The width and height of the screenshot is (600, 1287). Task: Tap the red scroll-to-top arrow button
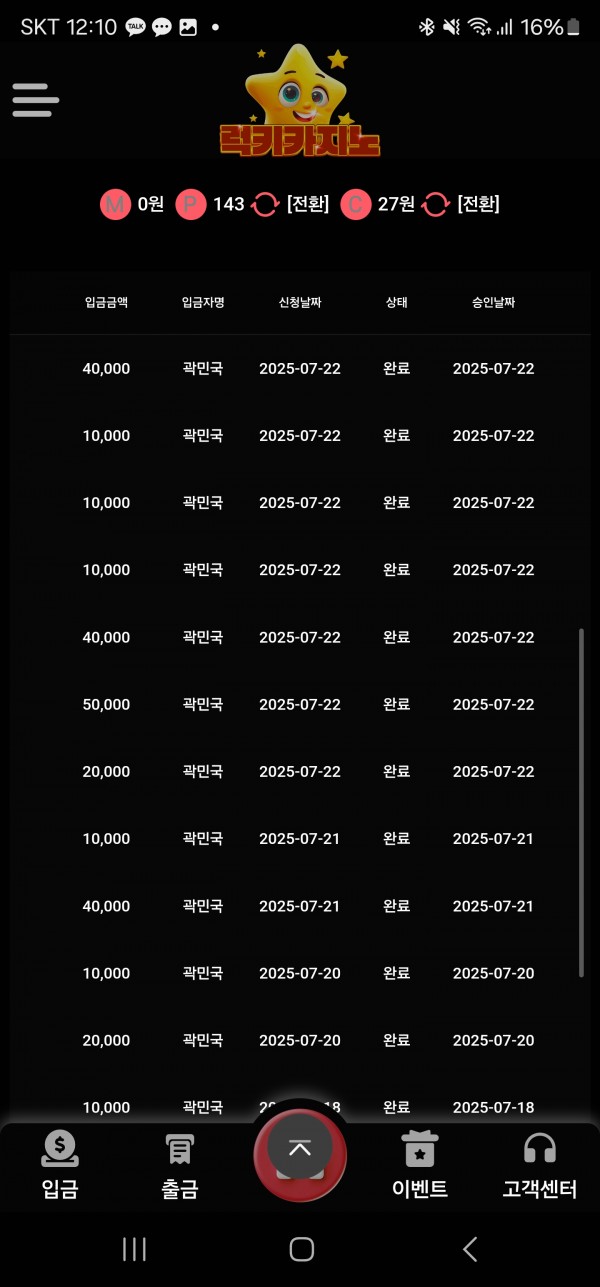click(x=300, y=1149)
